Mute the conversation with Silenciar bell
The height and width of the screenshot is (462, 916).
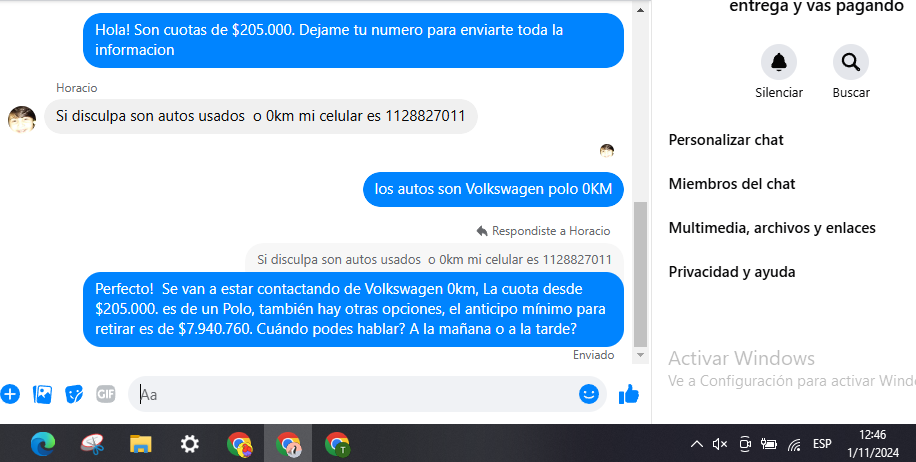tap(778, 63)
